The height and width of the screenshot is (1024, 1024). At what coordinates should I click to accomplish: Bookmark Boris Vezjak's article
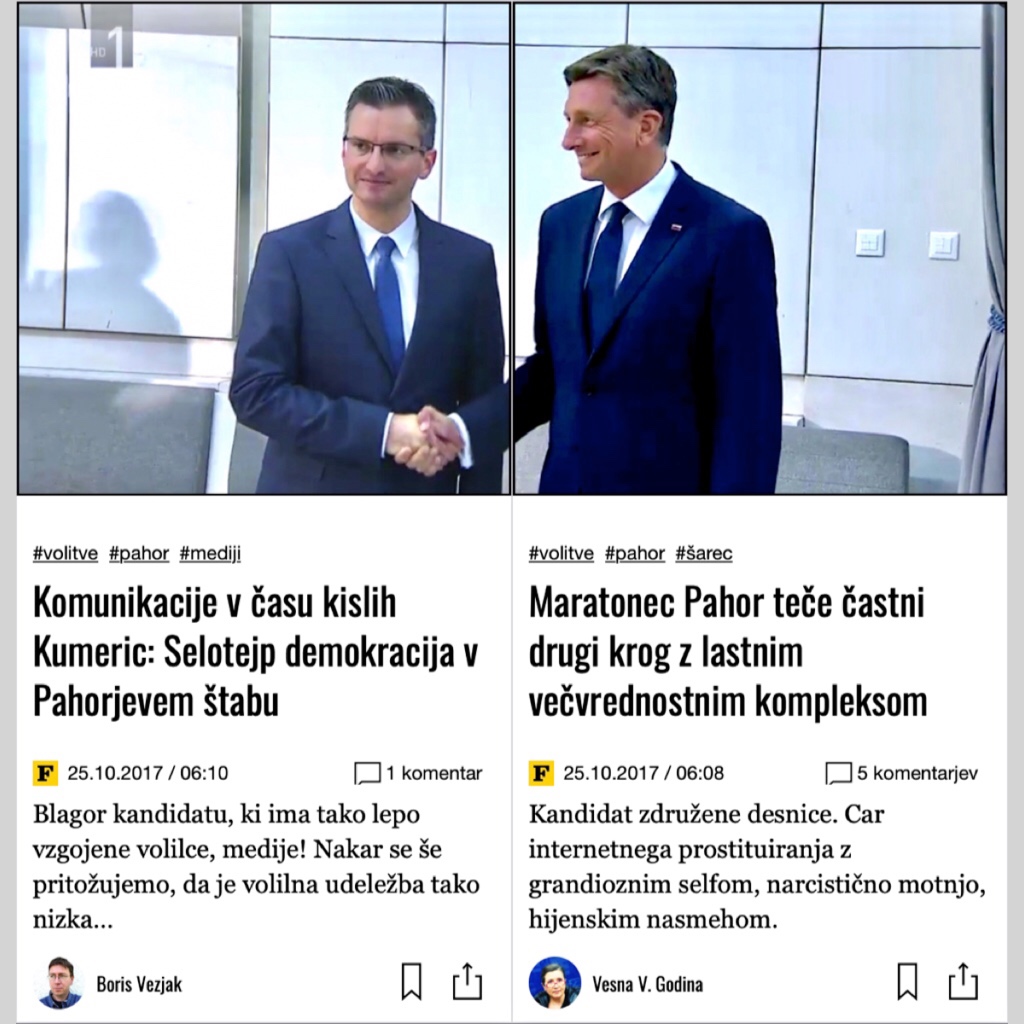click(411, 981)
